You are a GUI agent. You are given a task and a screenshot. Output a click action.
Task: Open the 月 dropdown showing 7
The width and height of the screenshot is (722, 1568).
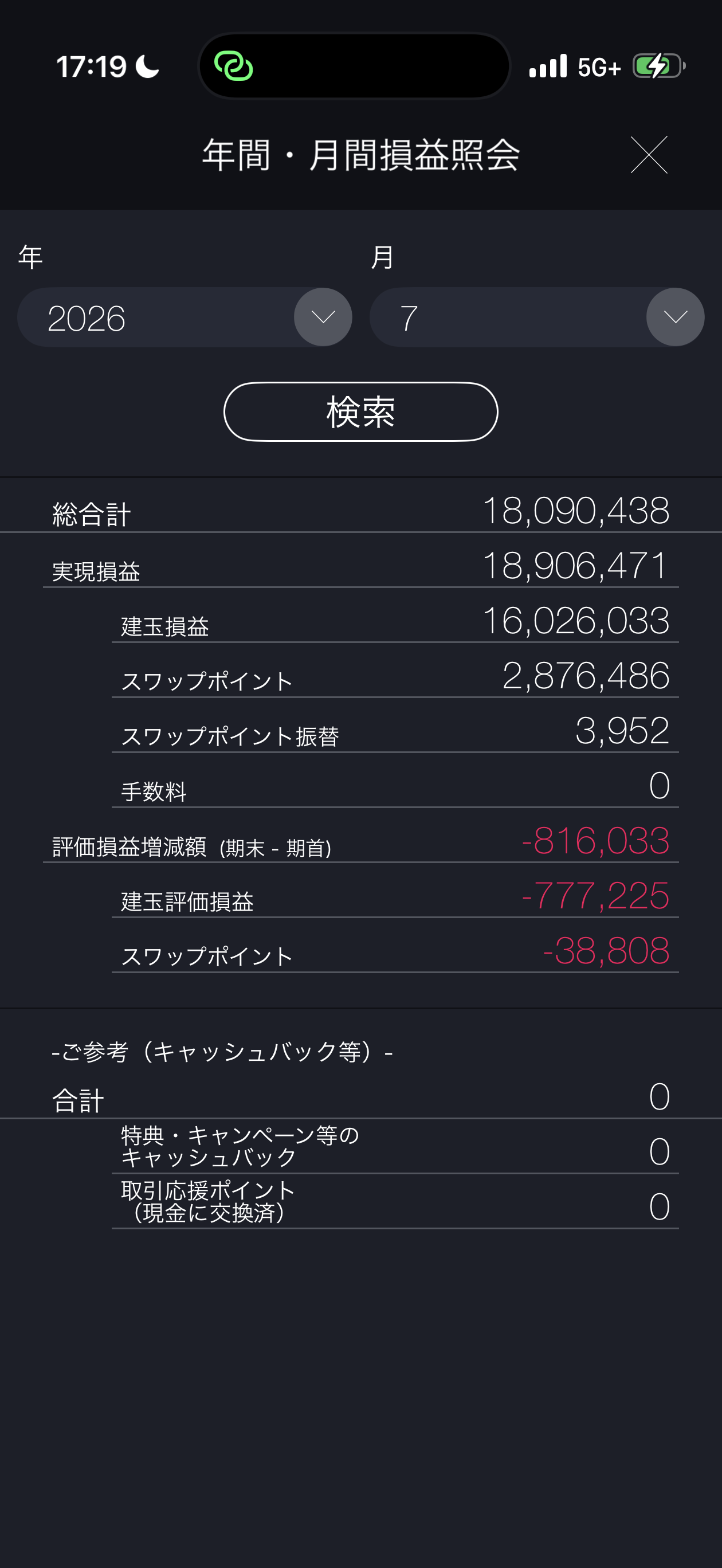coord(537,317)
